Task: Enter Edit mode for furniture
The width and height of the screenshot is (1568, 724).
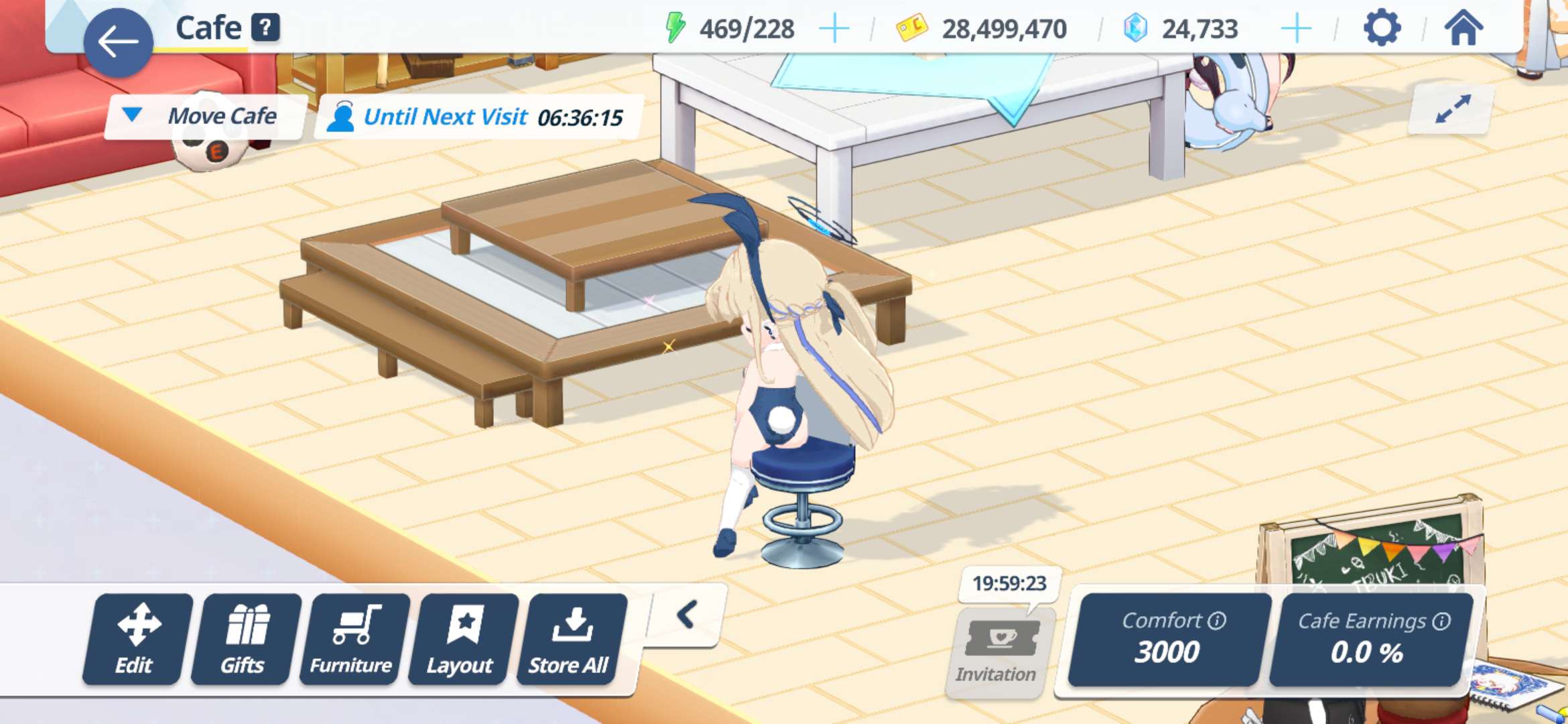Action: tap(137, 638)
